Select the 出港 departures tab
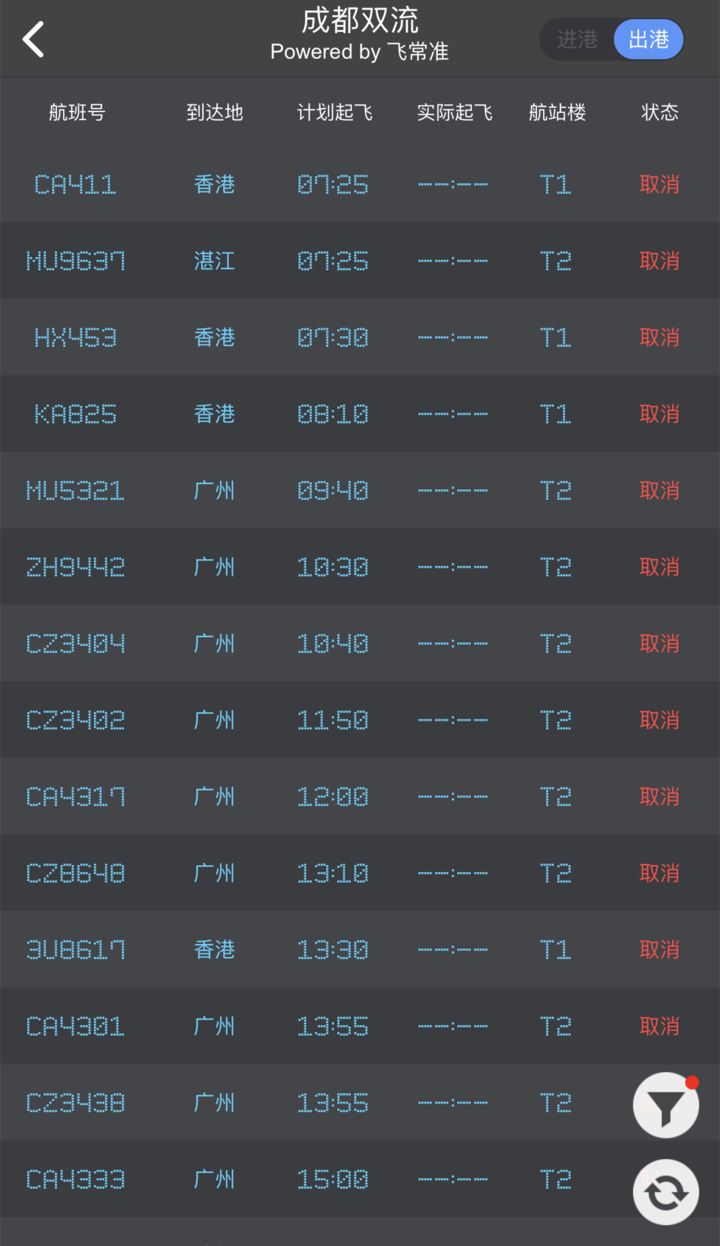 pyautogui.click(x=648, y=39)
